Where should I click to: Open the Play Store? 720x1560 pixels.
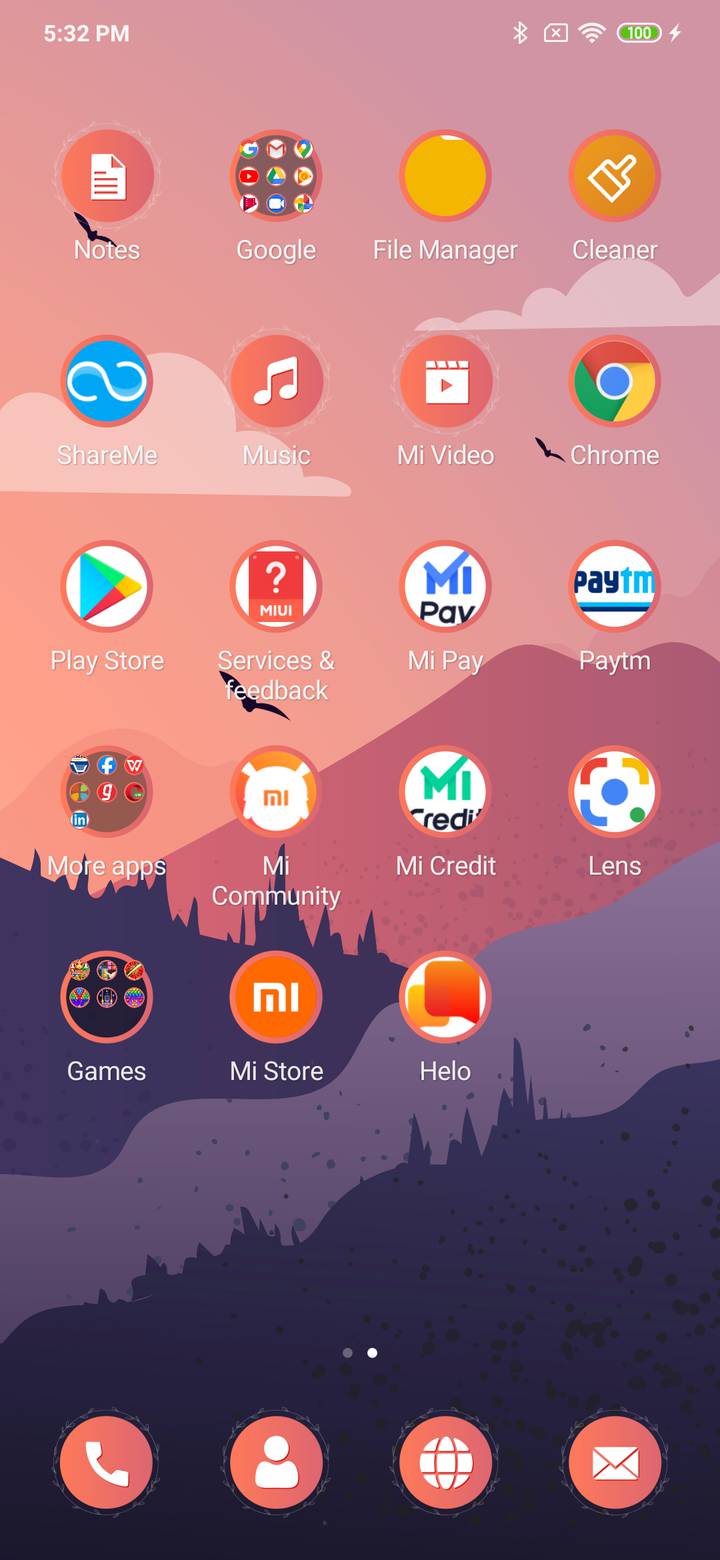[x=107, y=588]
